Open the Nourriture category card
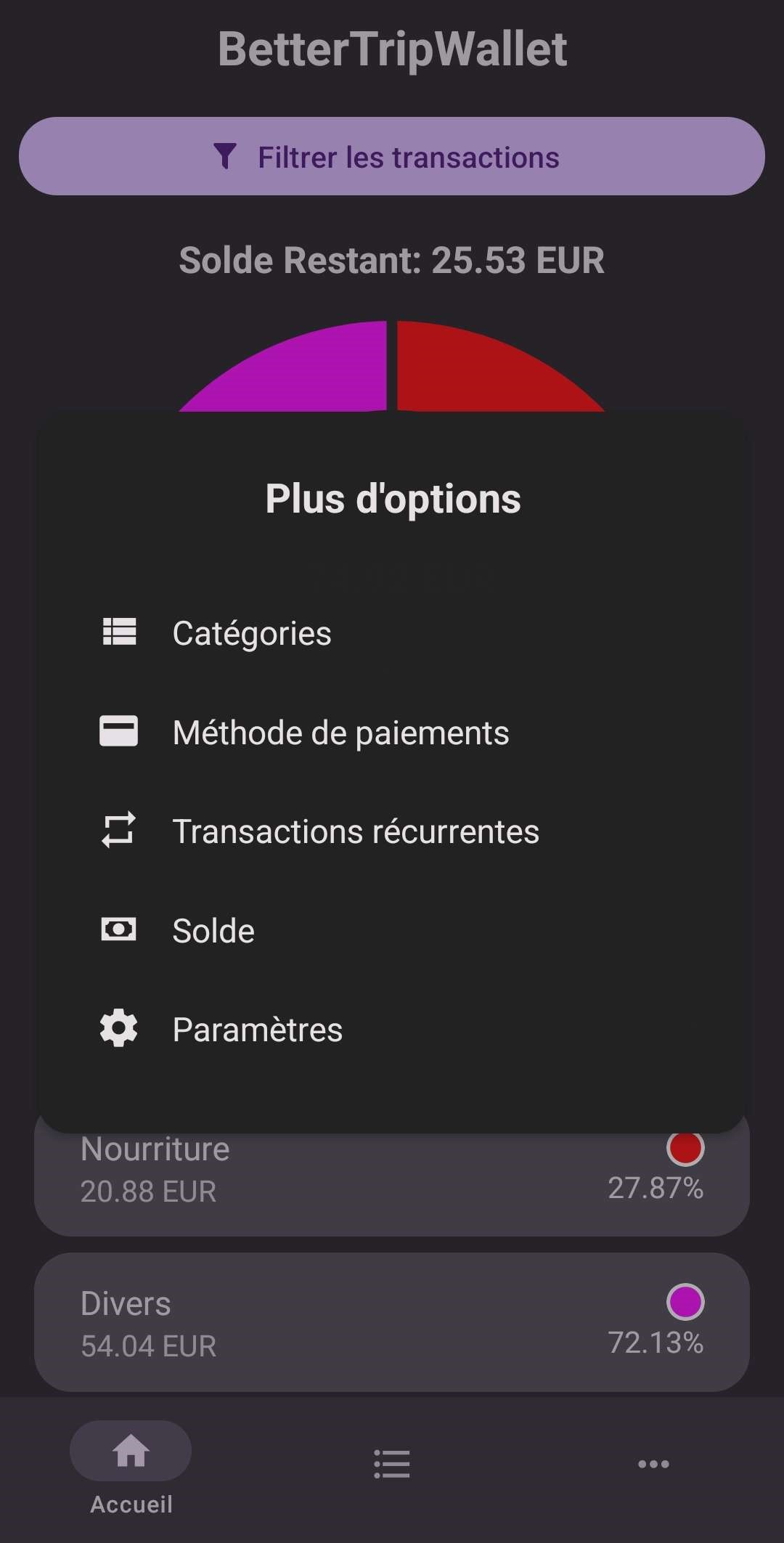The width and height of the screenshot is (784, 1543). point(392,1184)
